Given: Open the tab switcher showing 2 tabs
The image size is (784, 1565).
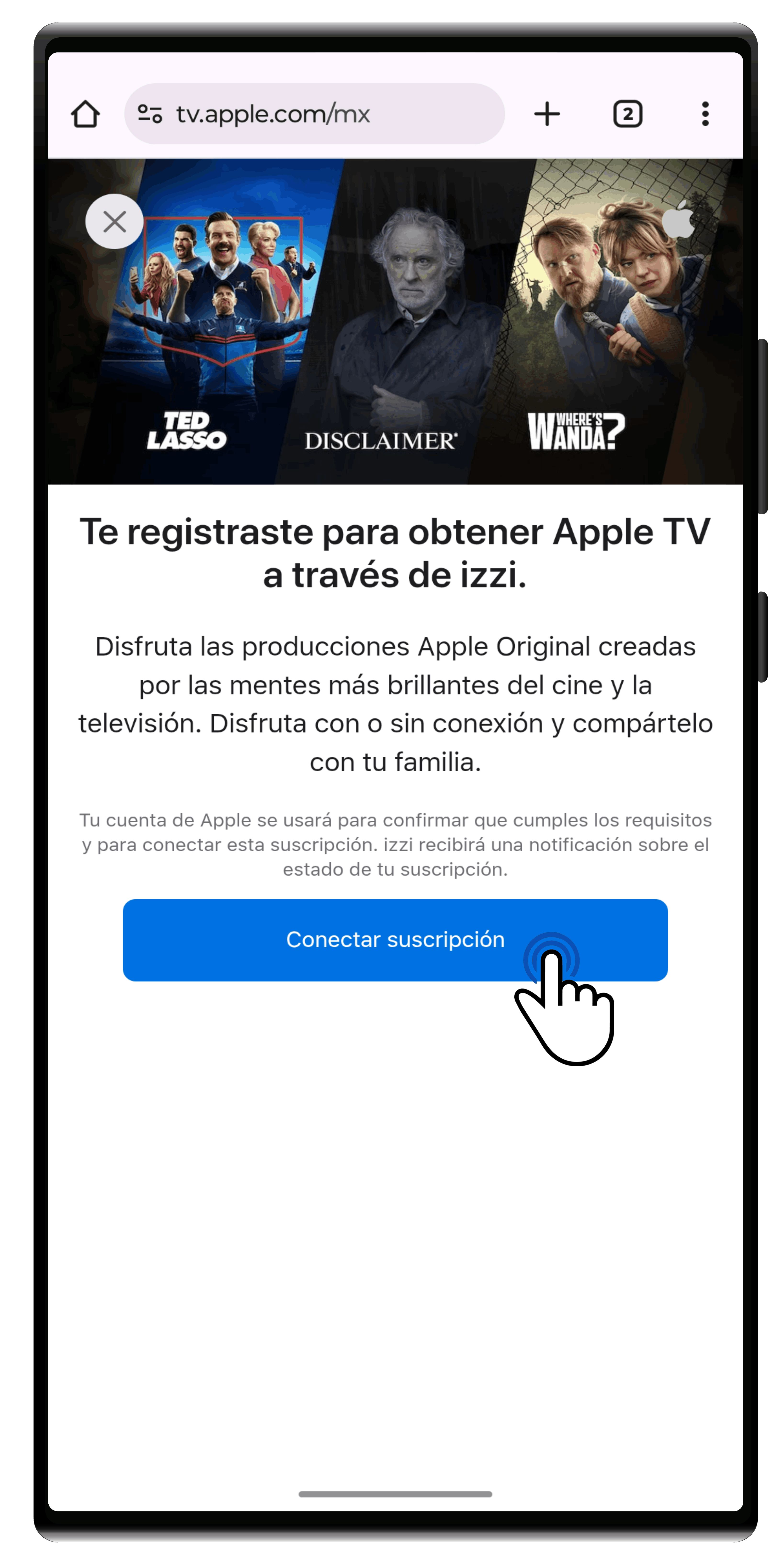Looking at the screenshot, I should click(x=627, y=114).
